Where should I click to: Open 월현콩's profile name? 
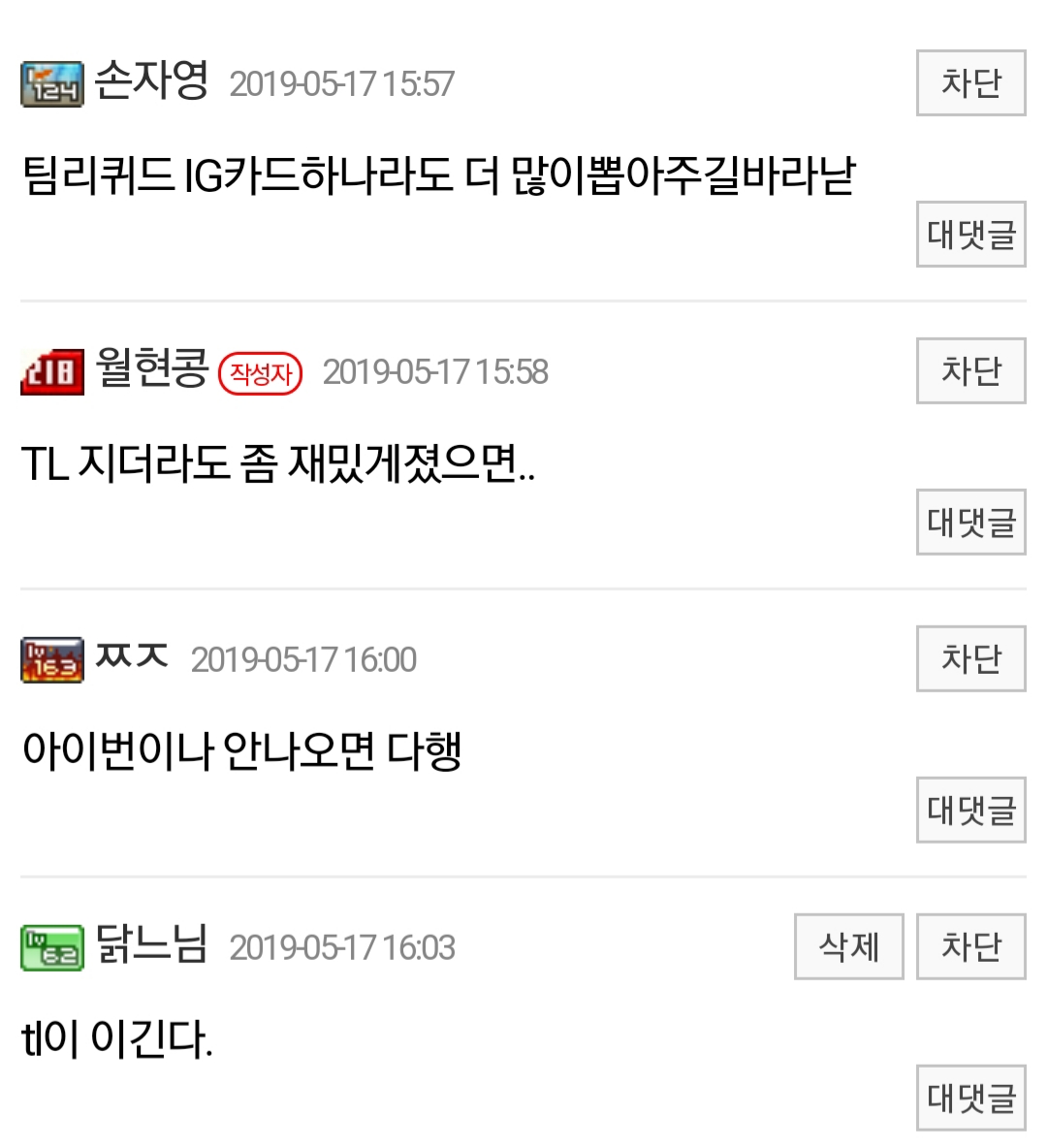151,369
